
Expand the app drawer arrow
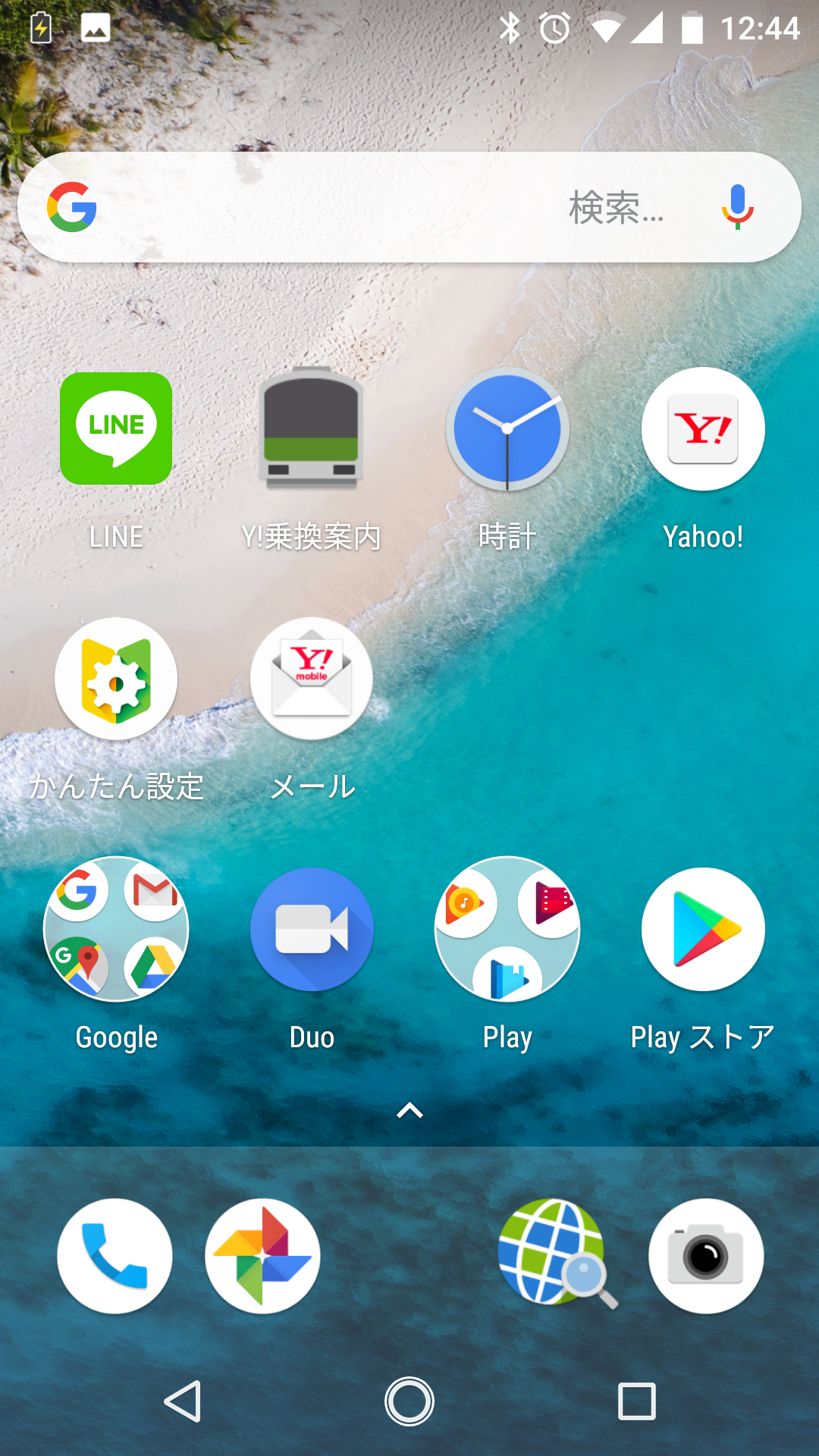coord(409,1111)
